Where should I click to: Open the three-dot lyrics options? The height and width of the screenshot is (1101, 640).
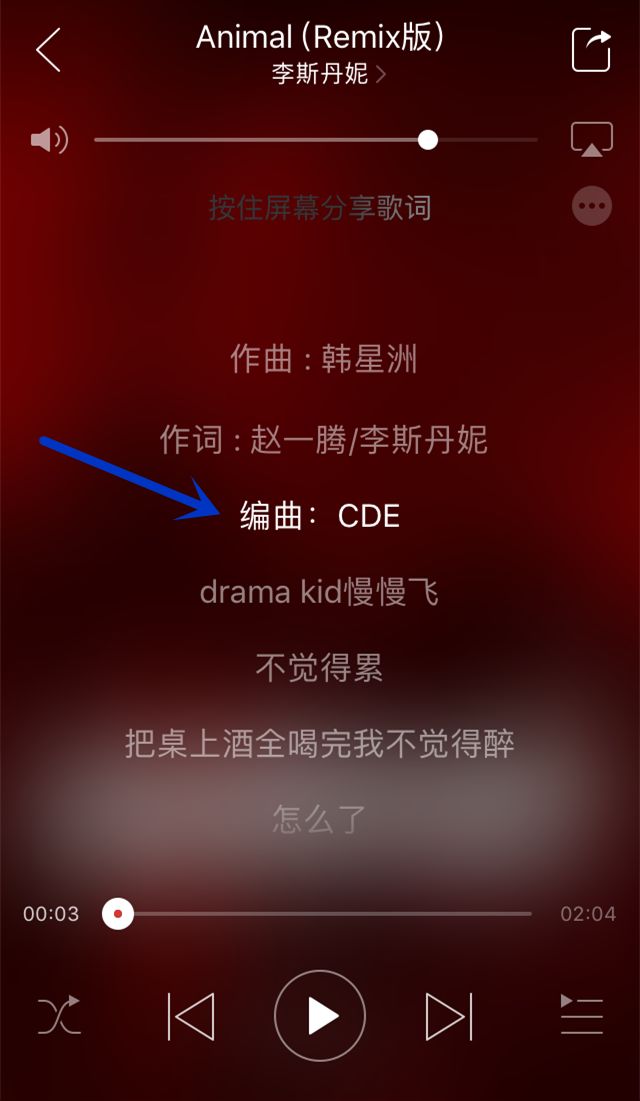point(592,206)
